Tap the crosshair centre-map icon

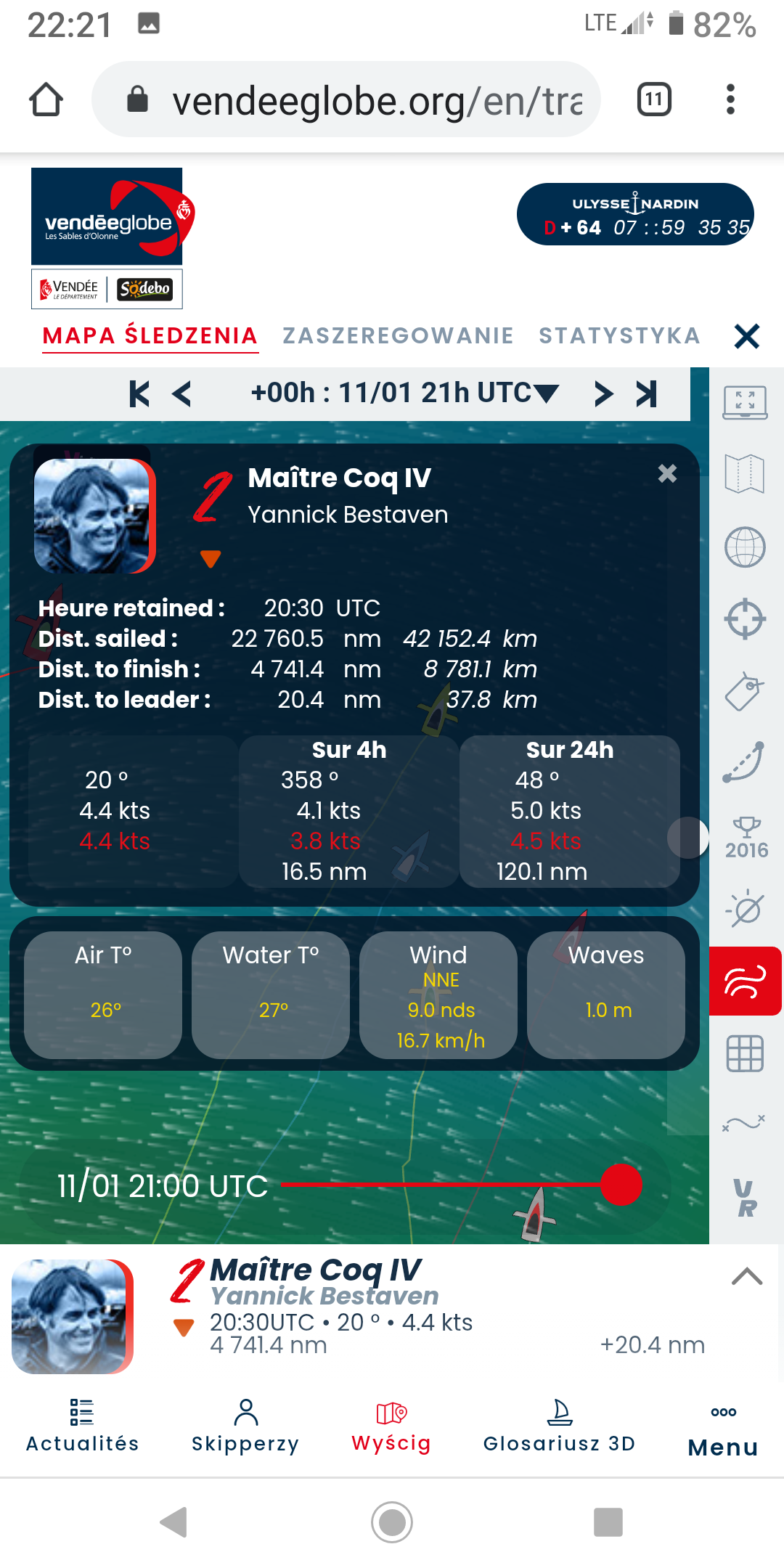point(745,619)
